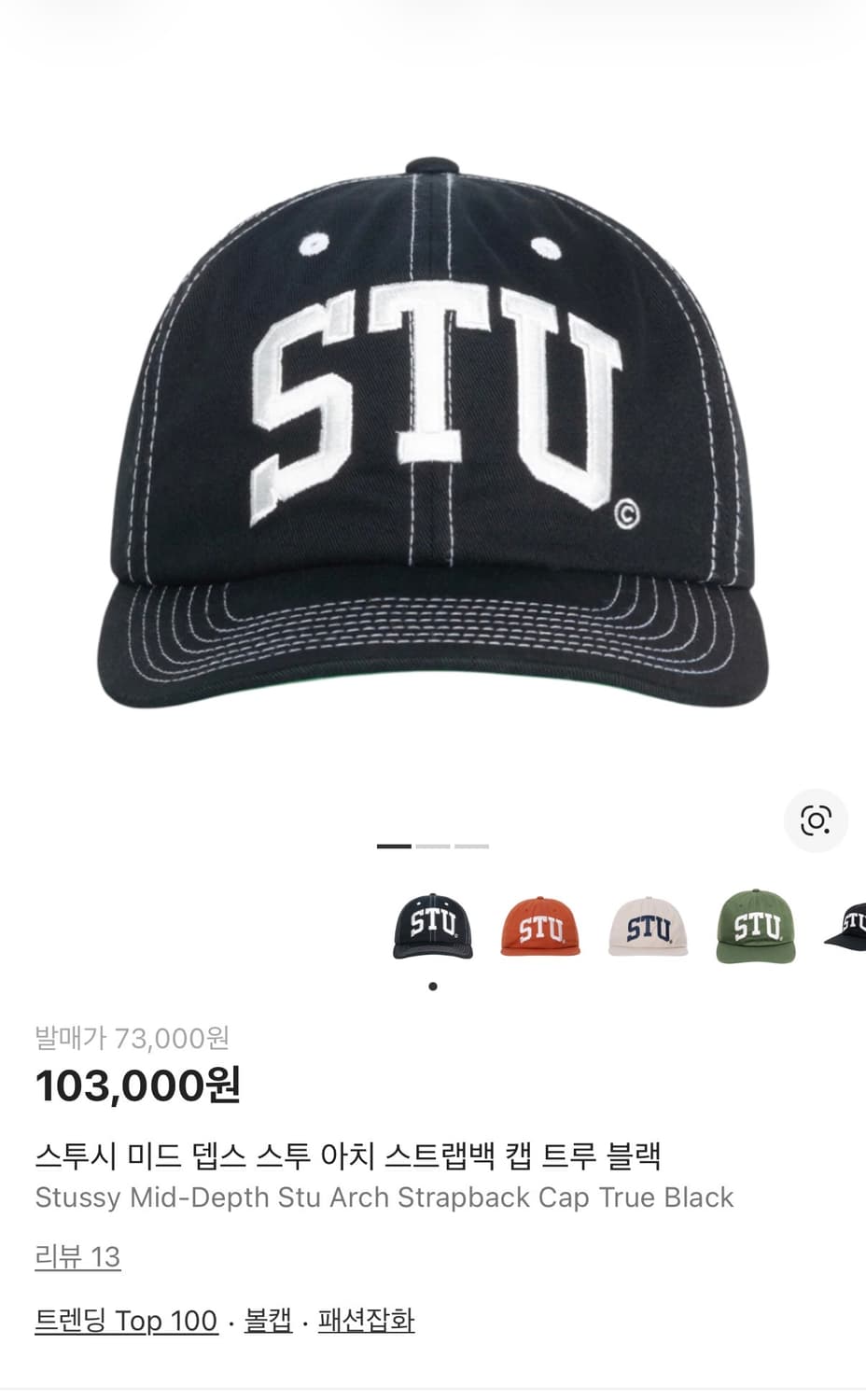Tap the 발매가 73,000원 release price text
Screen dimensions: 866x1400
(x=133, y=1036)
